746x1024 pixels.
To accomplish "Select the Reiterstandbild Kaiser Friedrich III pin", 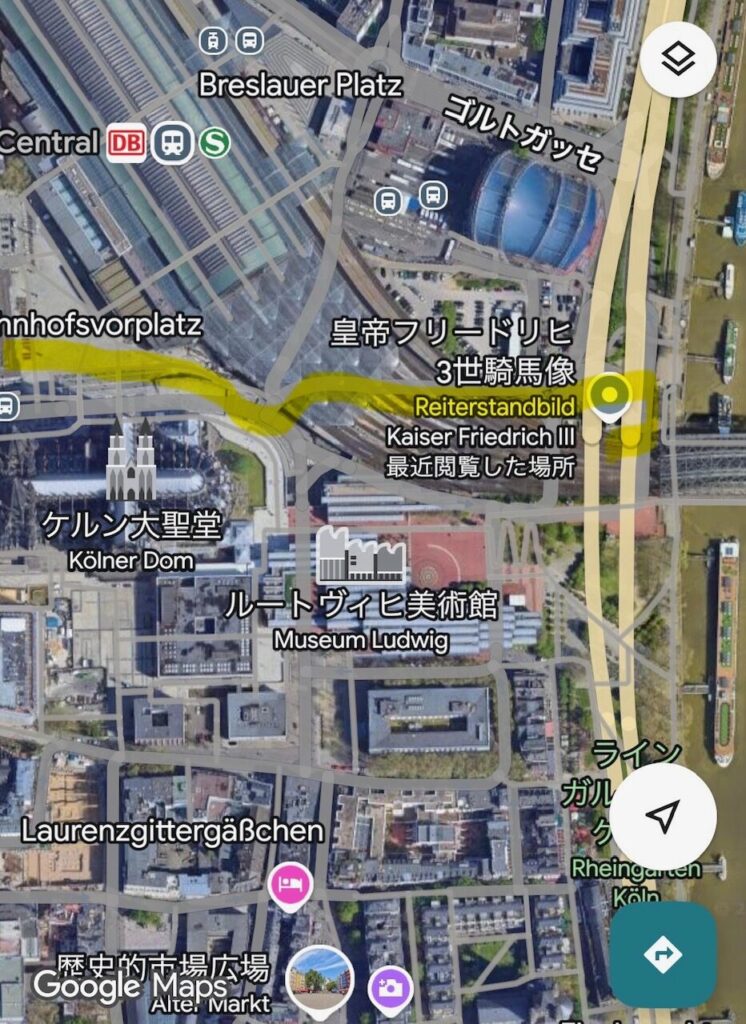I will pos(608,393).
